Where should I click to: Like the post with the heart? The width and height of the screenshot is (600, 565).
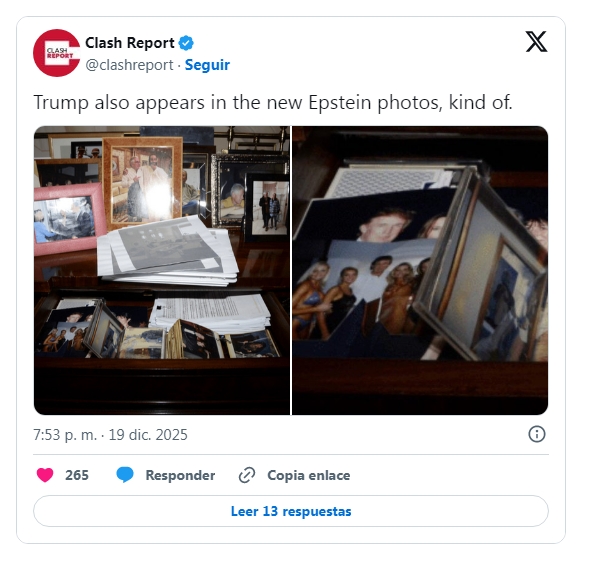(45, 475)
